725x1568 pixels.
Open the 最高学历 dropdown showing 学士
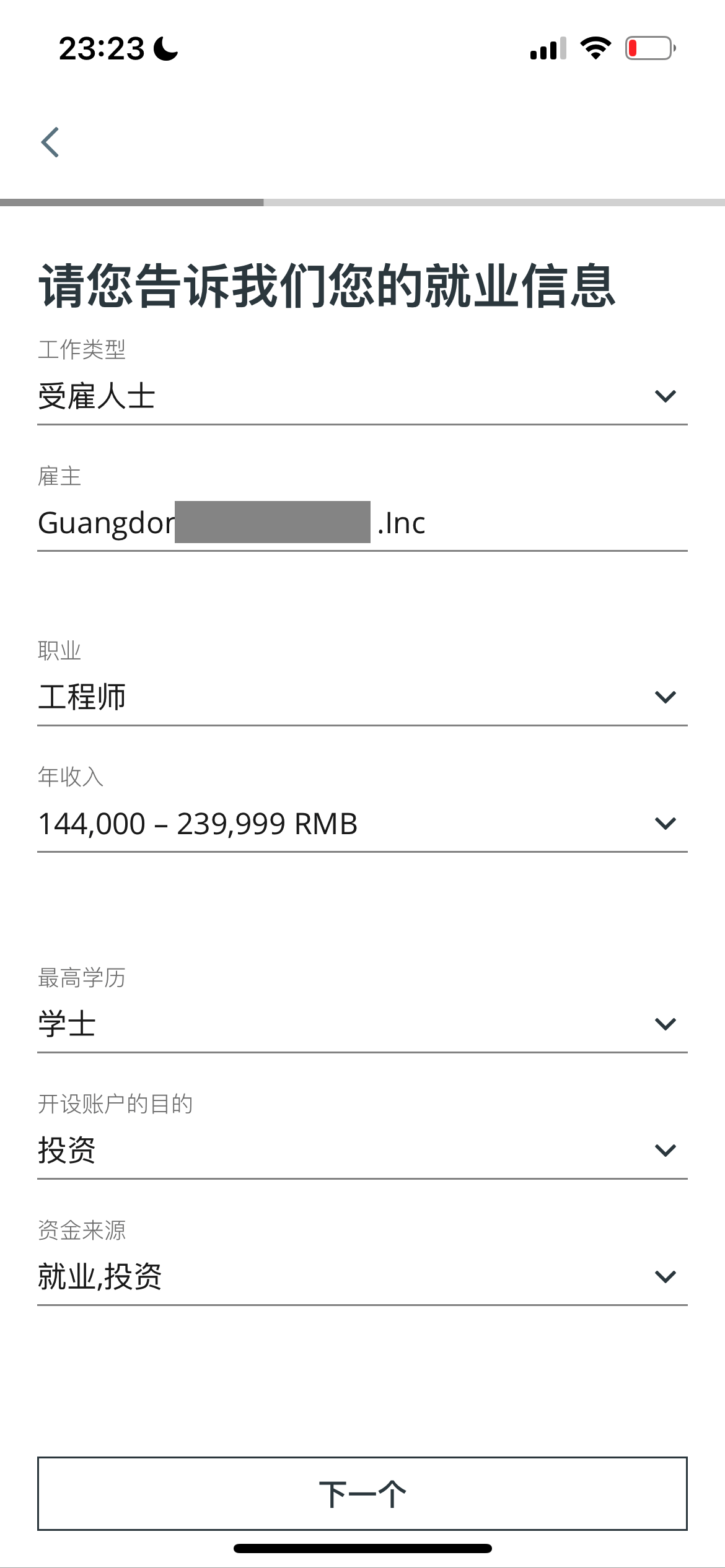(x=362, y=1024)
